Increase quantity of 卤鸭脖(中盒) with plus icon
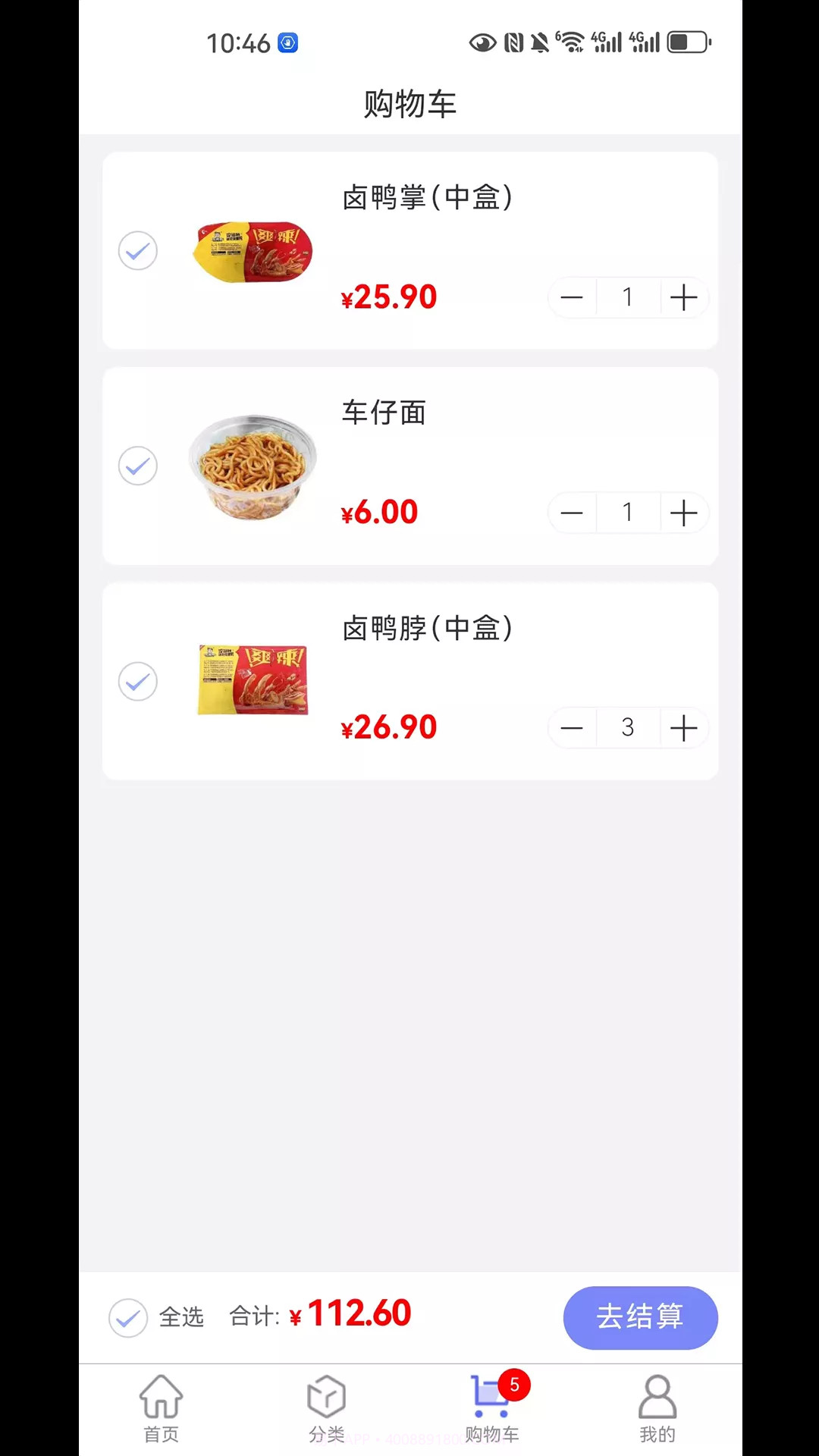Viewport: 819px width, 1456px height. 683,727
